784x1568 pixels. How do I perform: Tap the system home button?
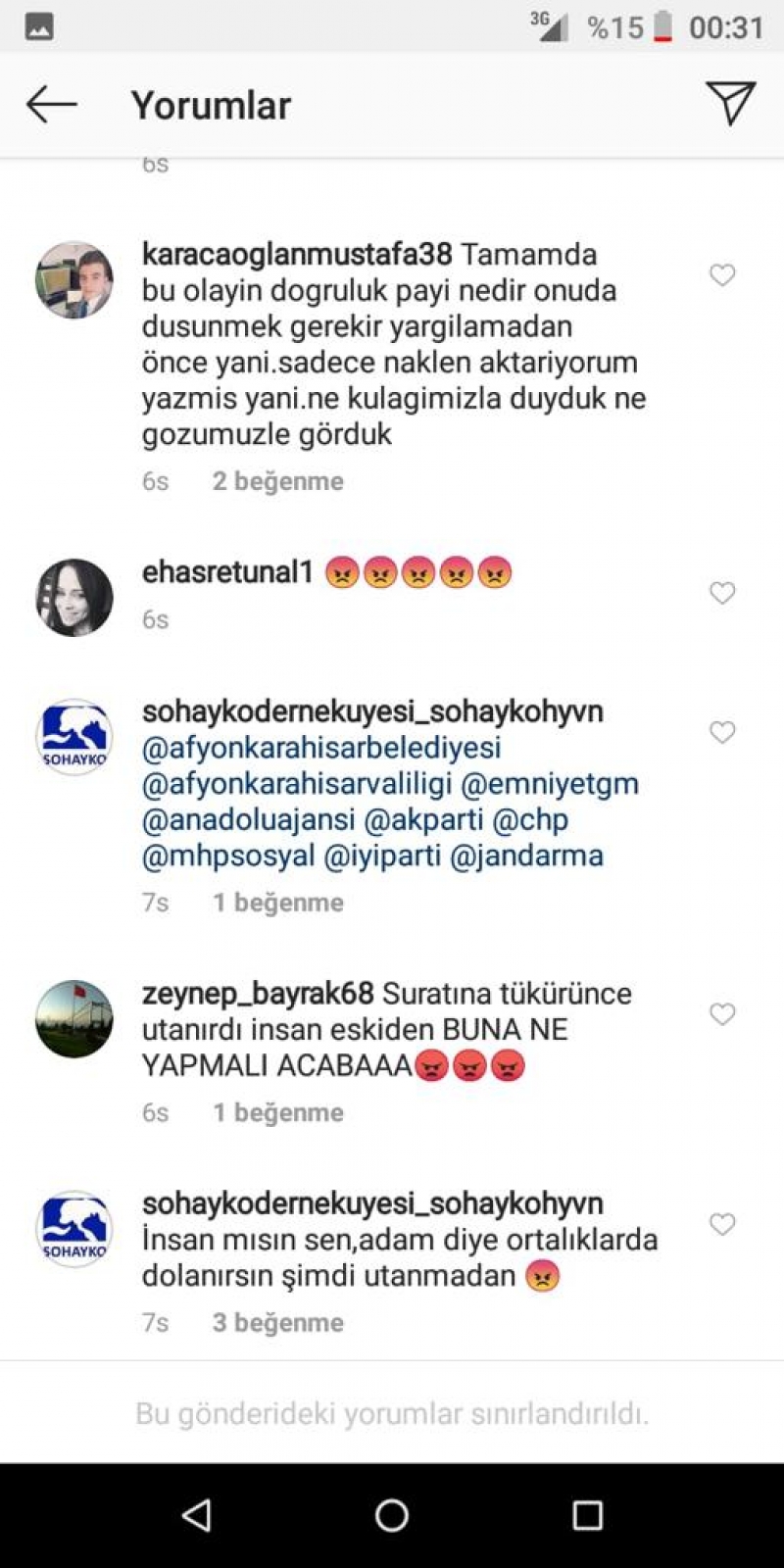point(392,1515)
